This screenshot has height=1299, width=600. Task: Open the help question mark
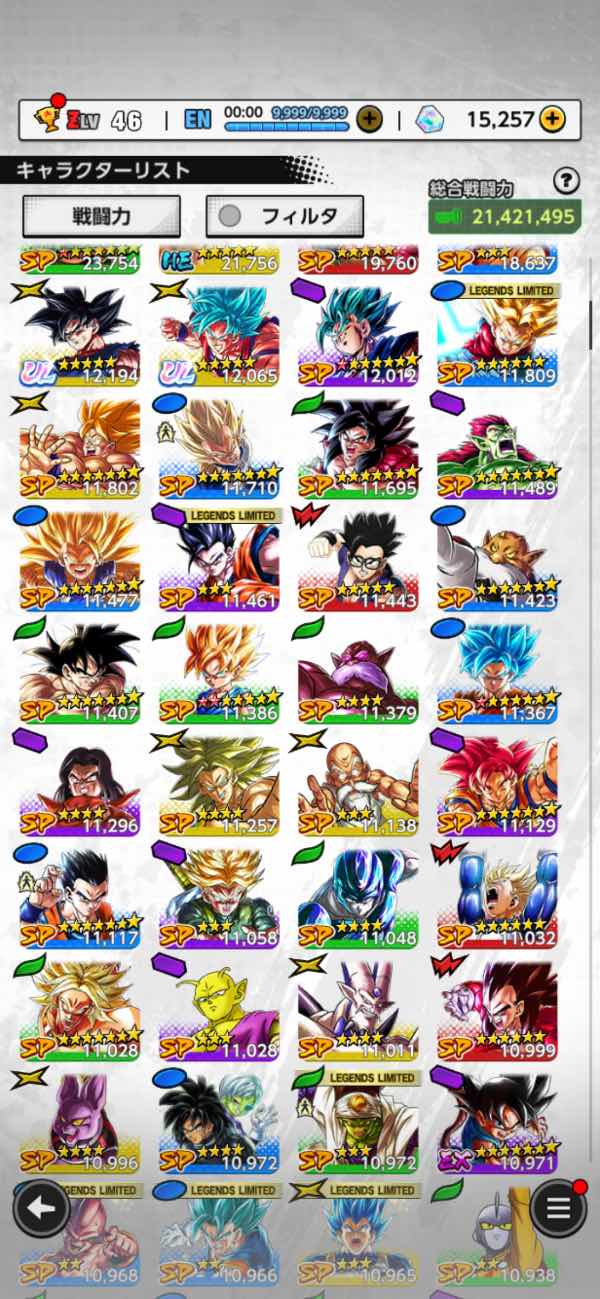coord(566,180)
